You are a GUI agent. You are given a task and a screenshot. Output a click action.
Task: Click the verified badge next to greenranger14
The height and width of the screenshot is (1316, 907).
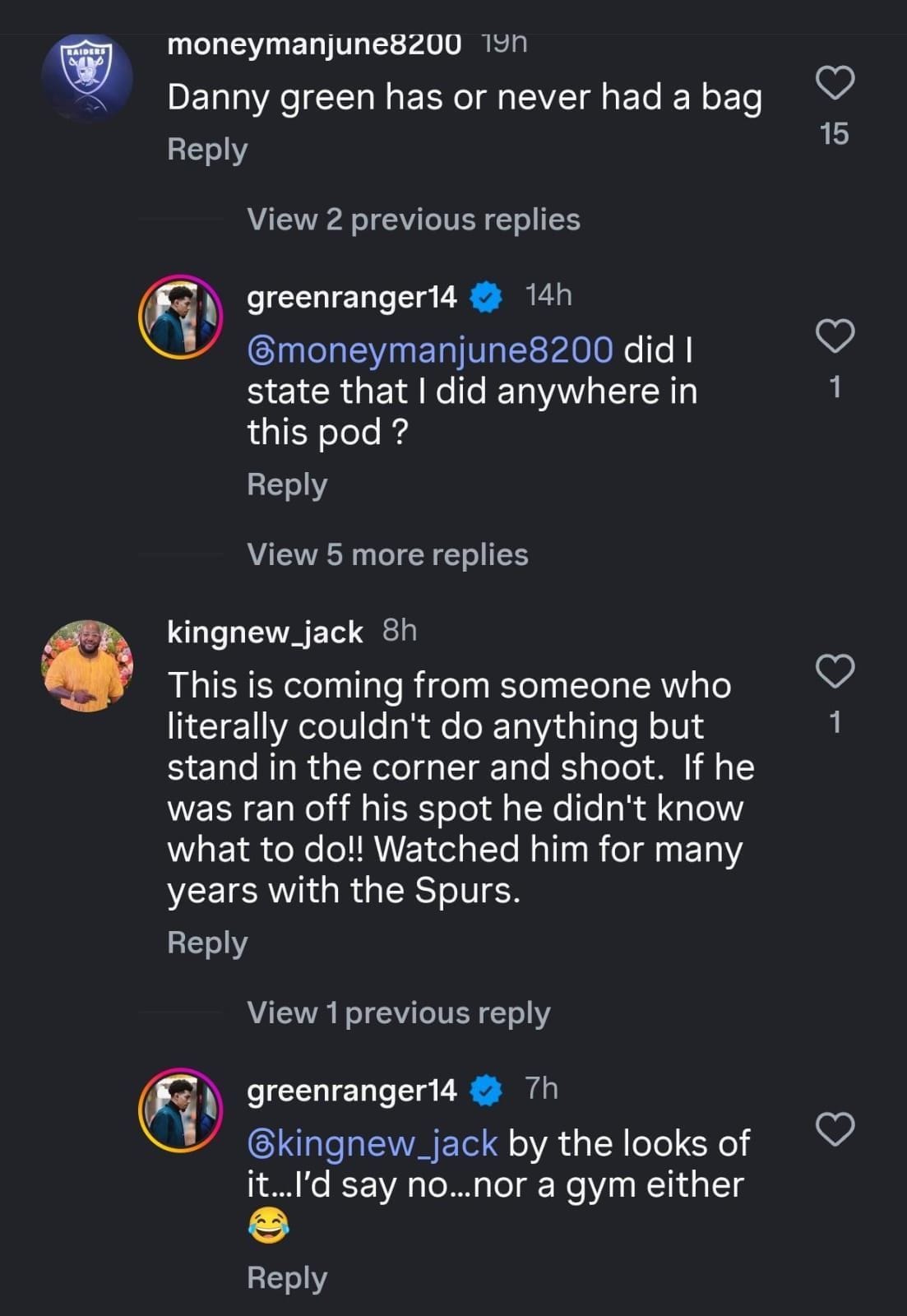484,298
